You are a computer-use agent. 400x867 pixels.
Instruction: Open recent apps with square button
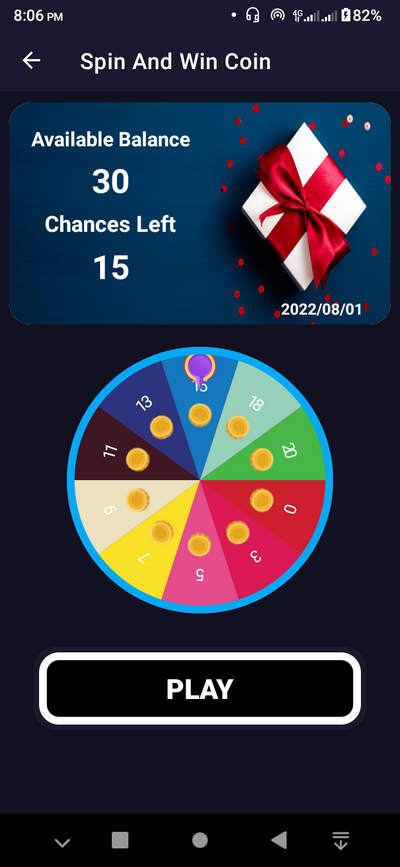120,840
